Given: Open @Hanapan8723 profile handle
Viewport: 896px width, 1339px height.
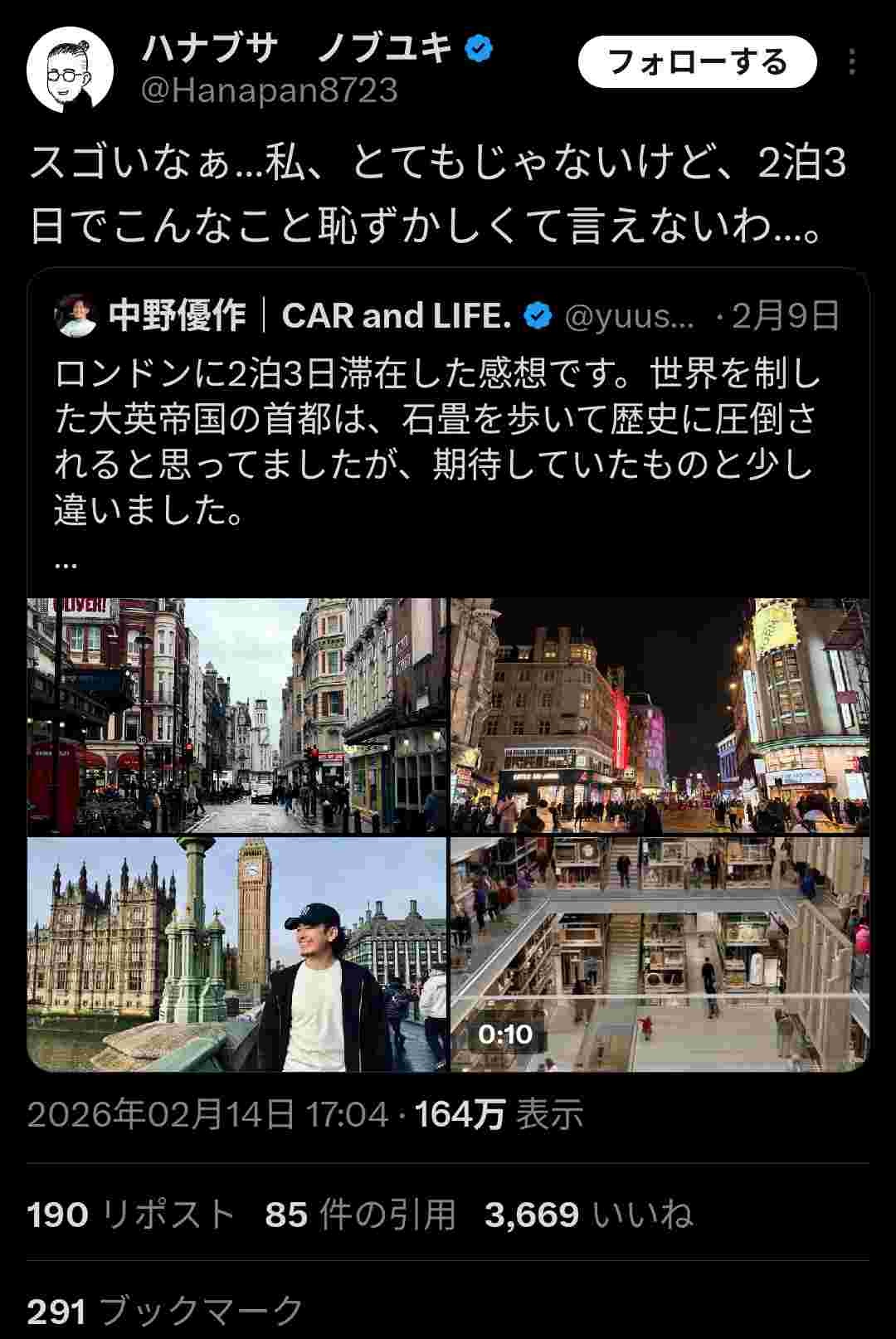Looking at the screenshot, I should pos(269,90).
